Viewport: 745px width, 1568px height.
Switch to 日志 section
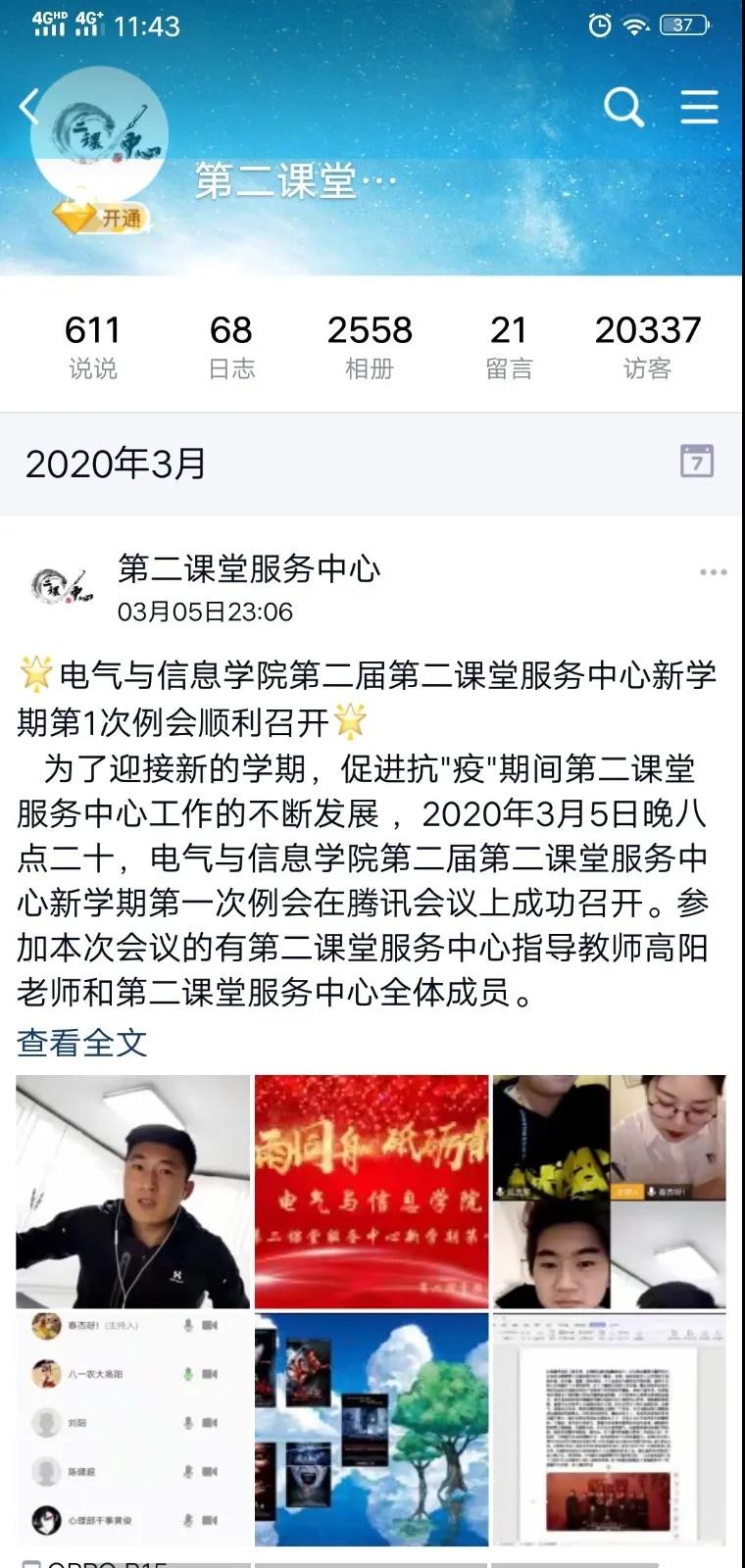[231, 345]
